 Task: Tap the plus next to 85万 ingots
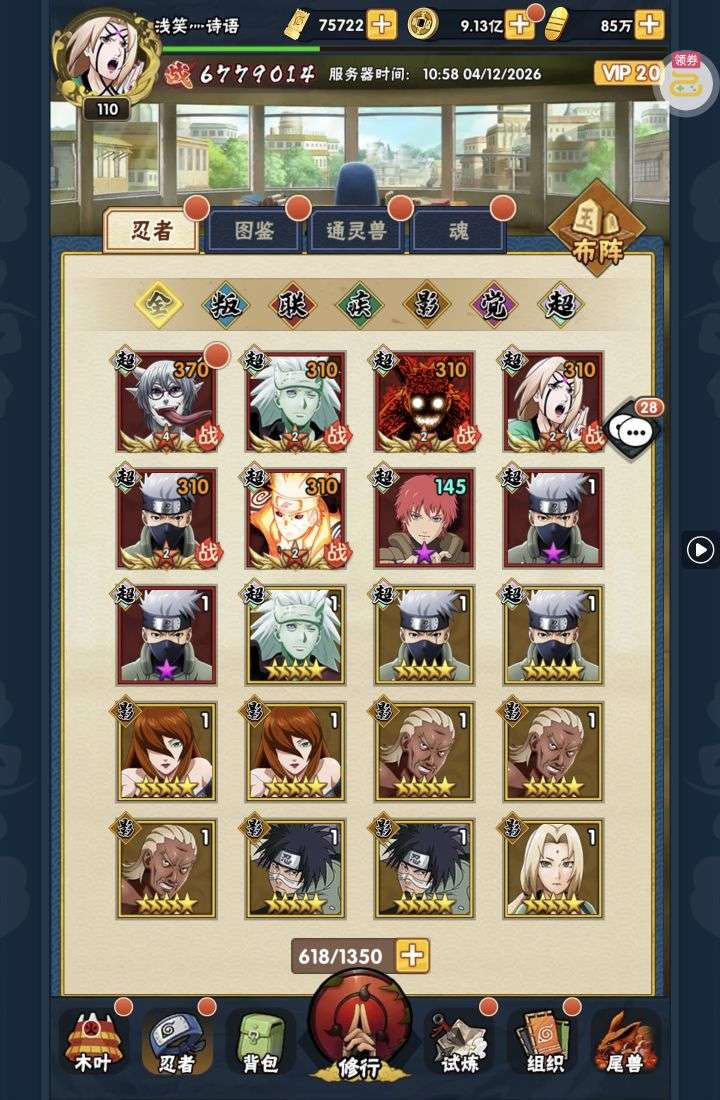649,24
